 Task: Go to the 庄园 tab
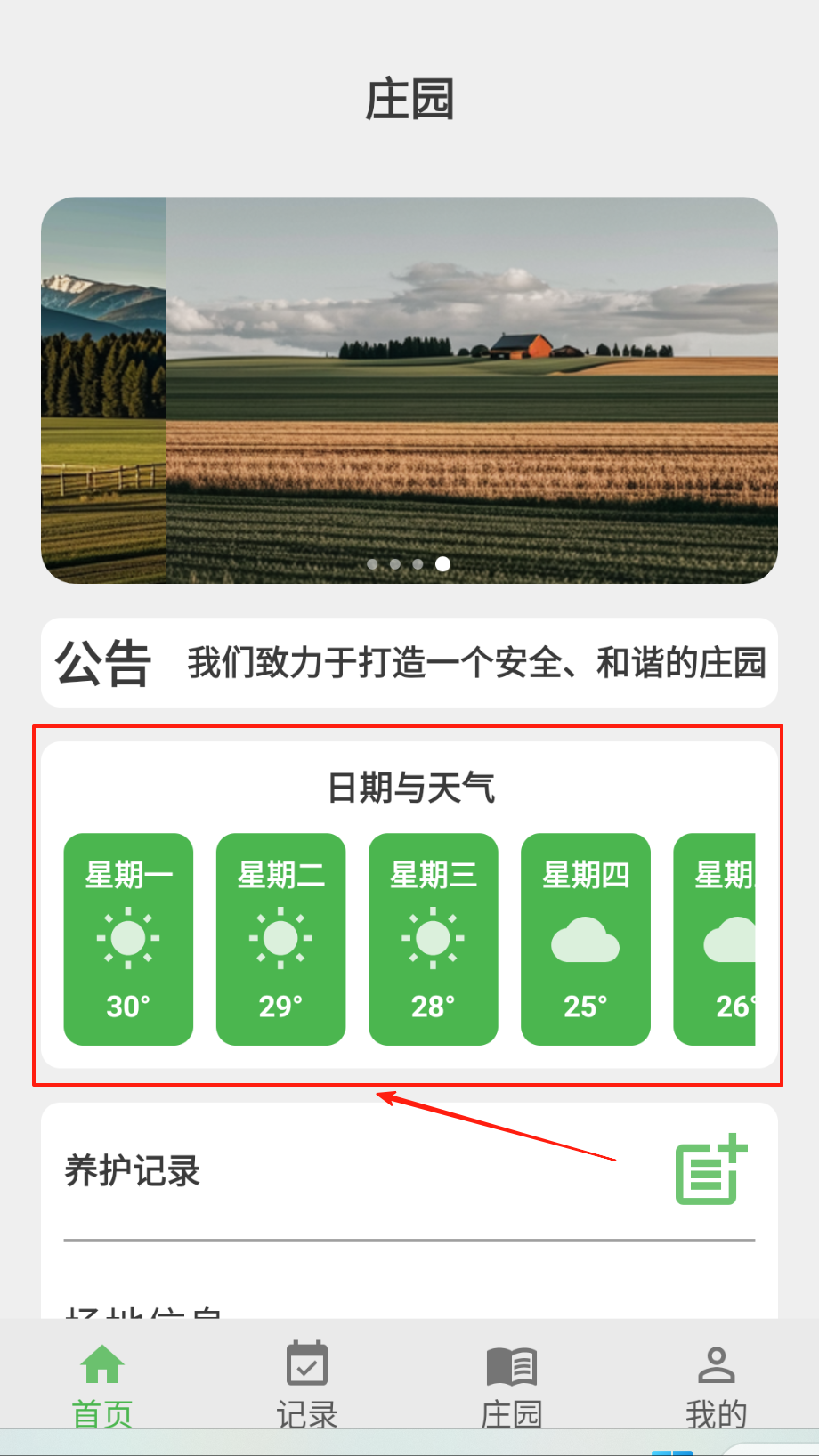click(512, 1384)
